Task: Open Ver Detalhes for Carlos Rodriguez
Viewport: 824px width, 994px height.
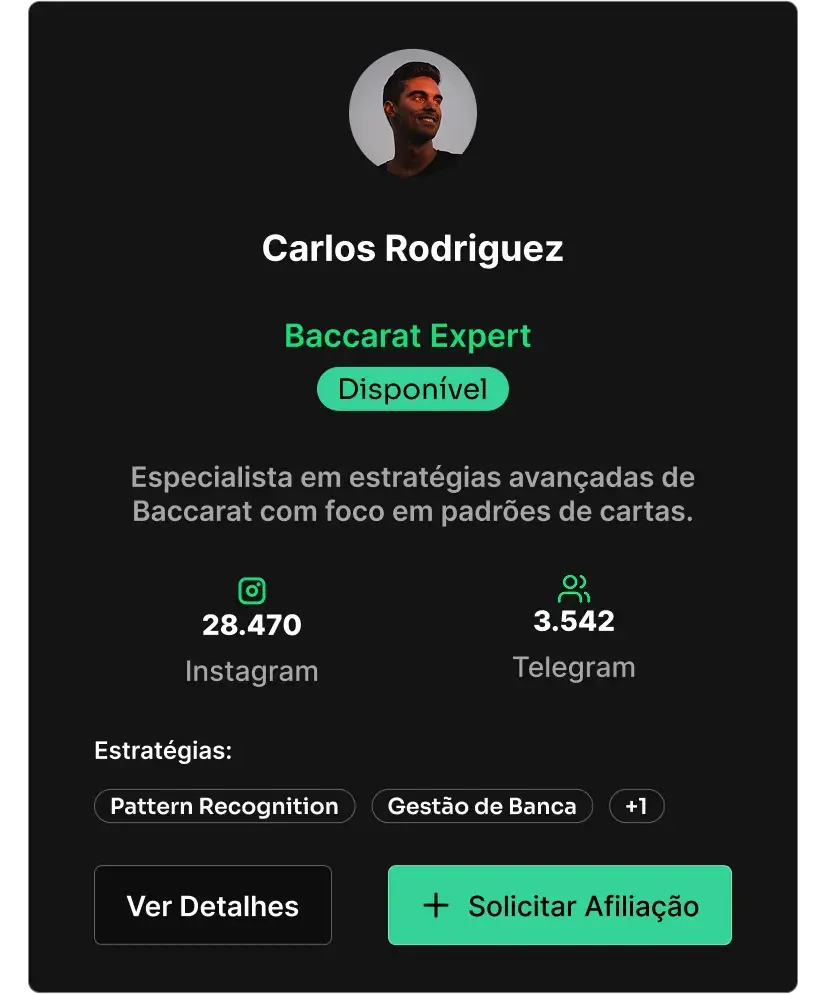Action: [x=212, y=906]
